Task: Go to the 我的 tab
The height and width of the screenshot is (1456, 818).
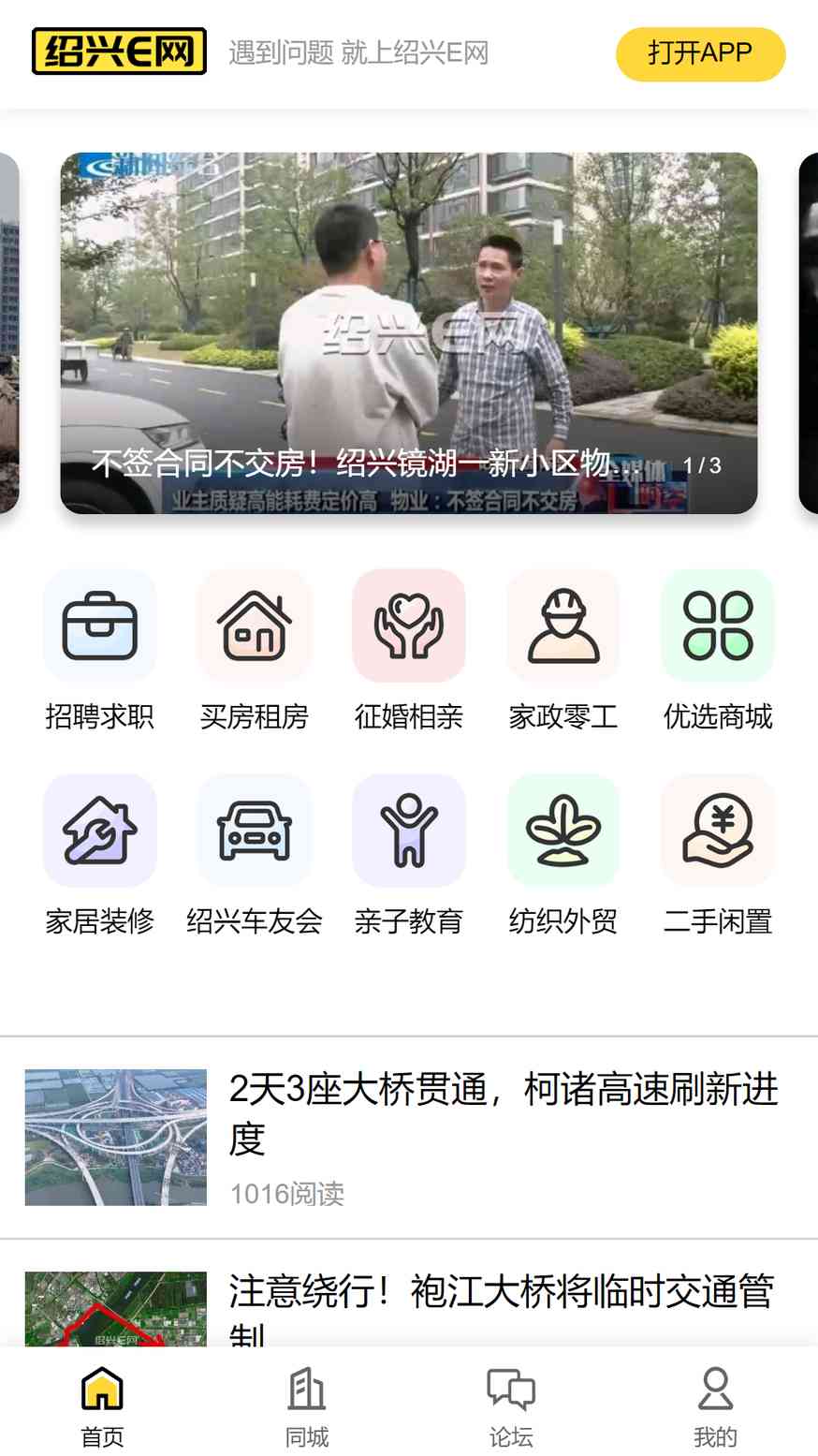Action: [x=715, y=1405]
